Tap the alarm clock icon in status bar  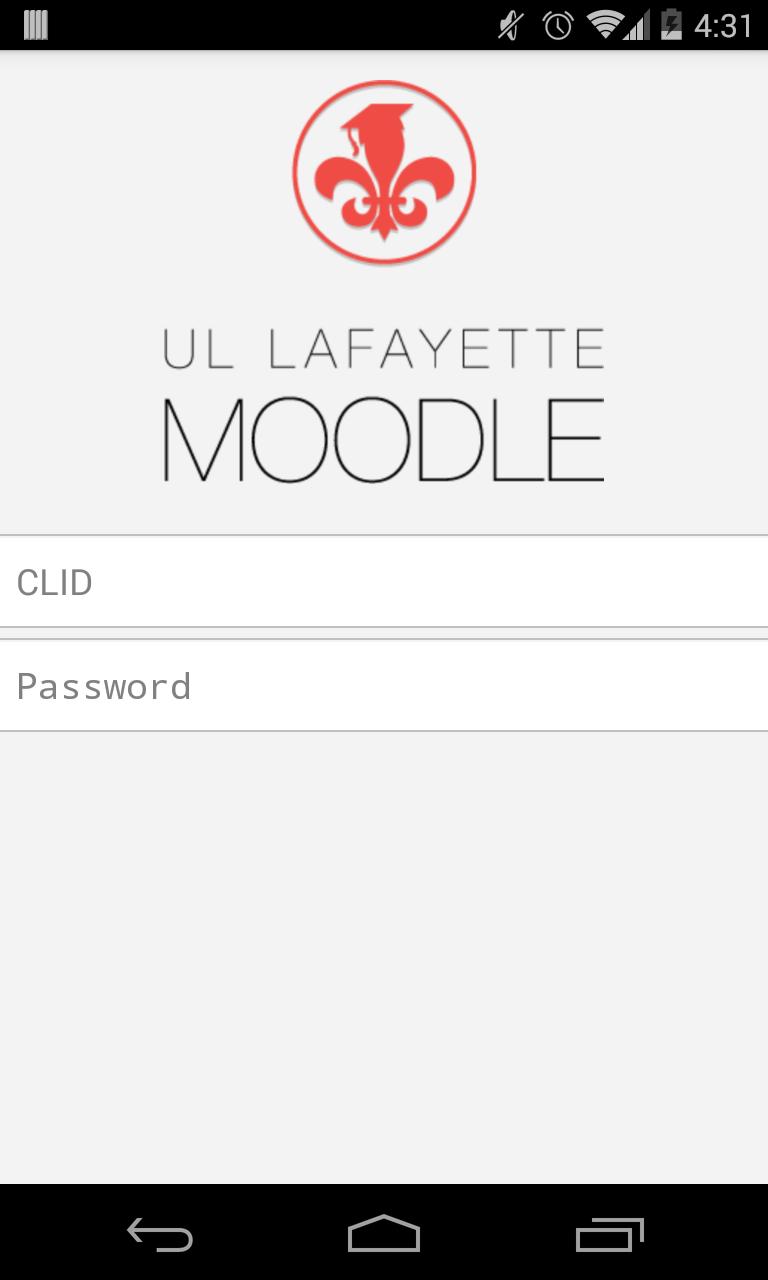[557, 27]
